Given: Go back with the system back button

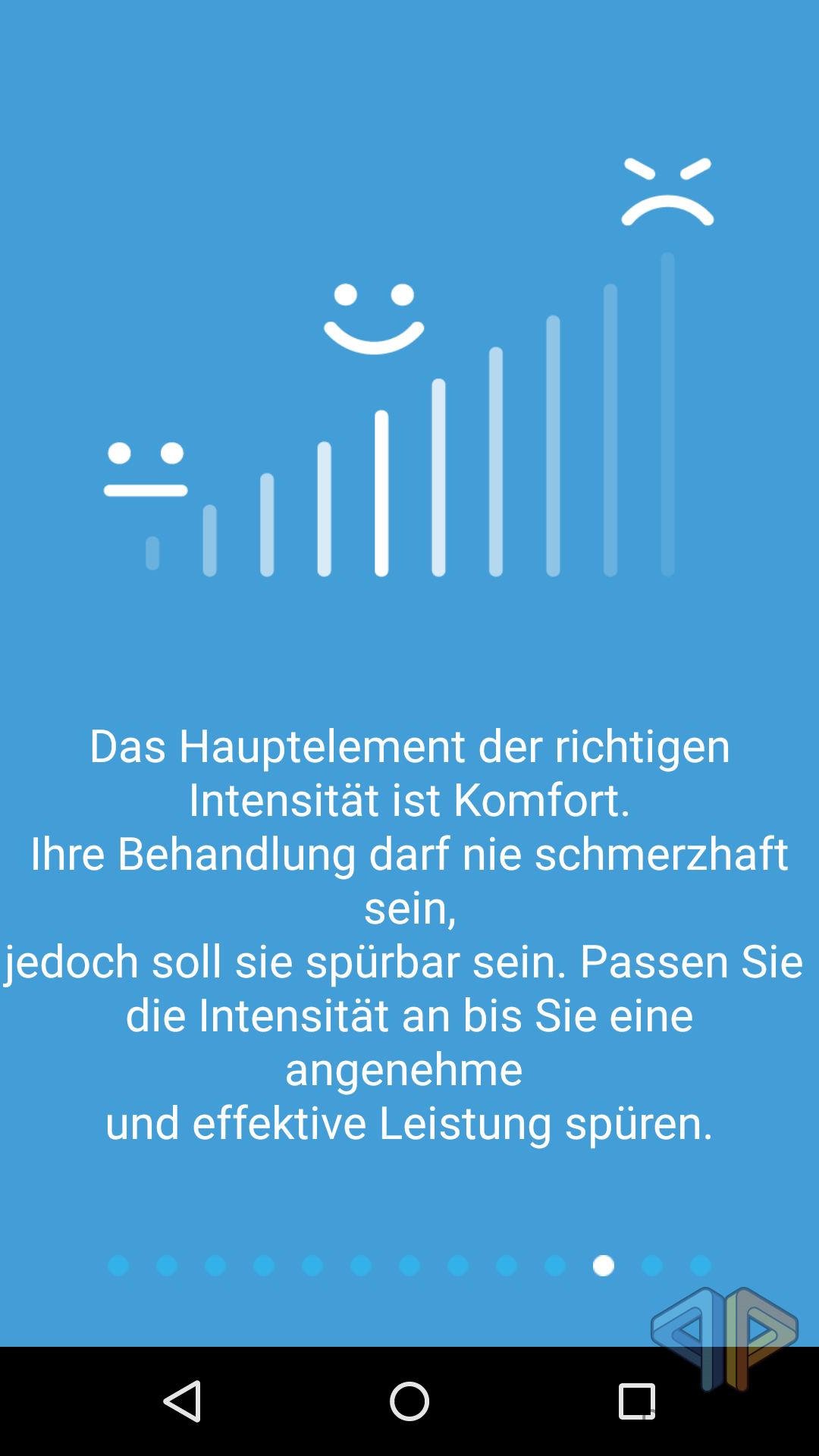Looking at the screenshot, I should click(x=183, y=1401).
